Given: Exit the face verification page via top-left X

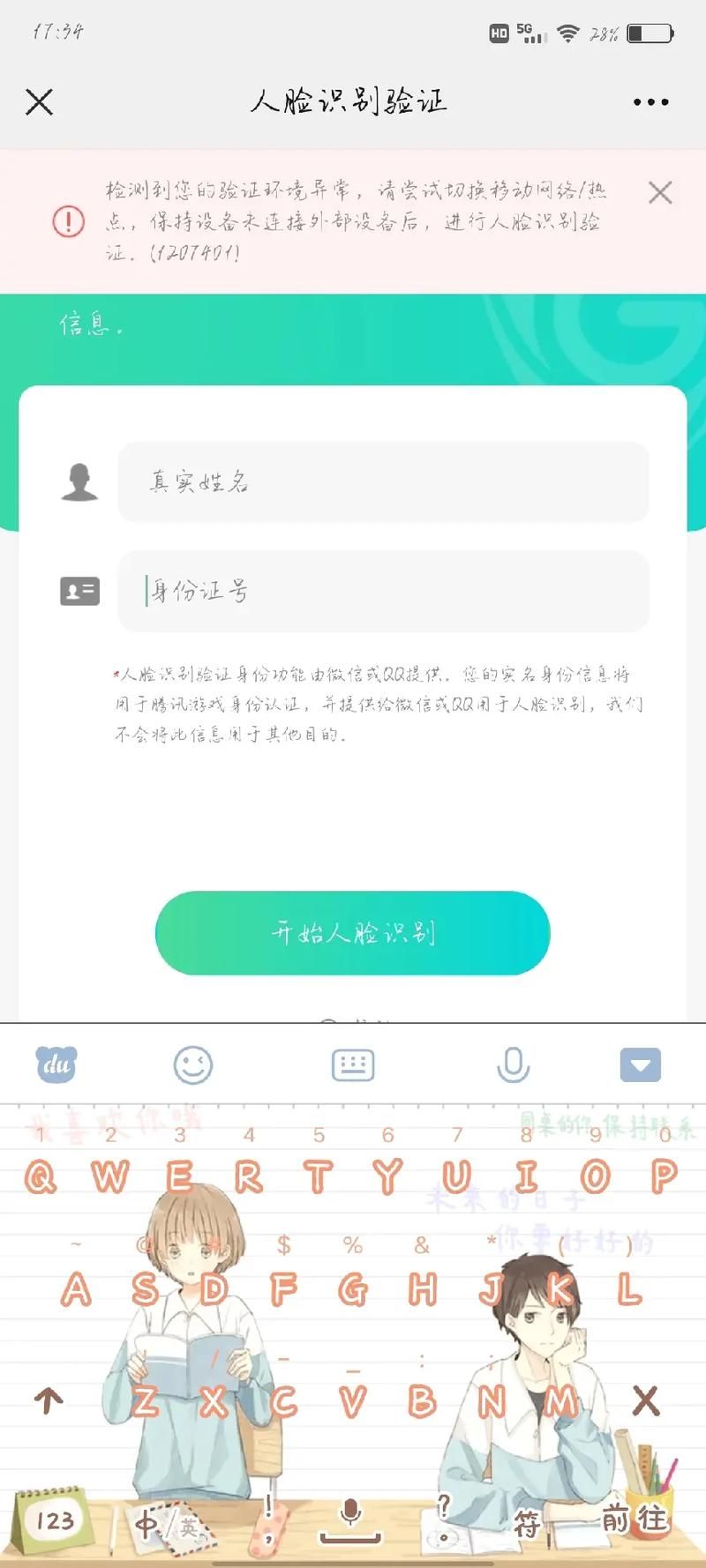Looking at the screenshot, I should (x=39, y=101).
